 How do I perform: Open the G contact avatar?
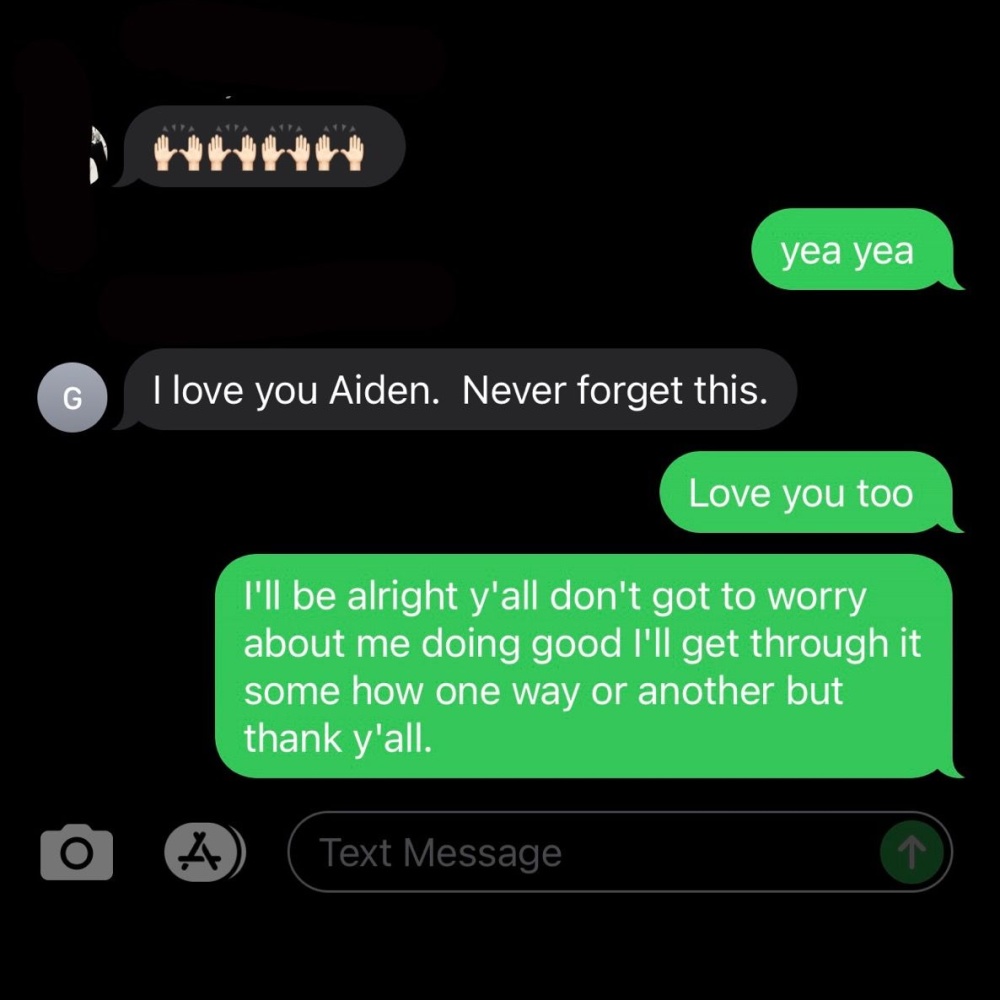click(x=71, y=397)
